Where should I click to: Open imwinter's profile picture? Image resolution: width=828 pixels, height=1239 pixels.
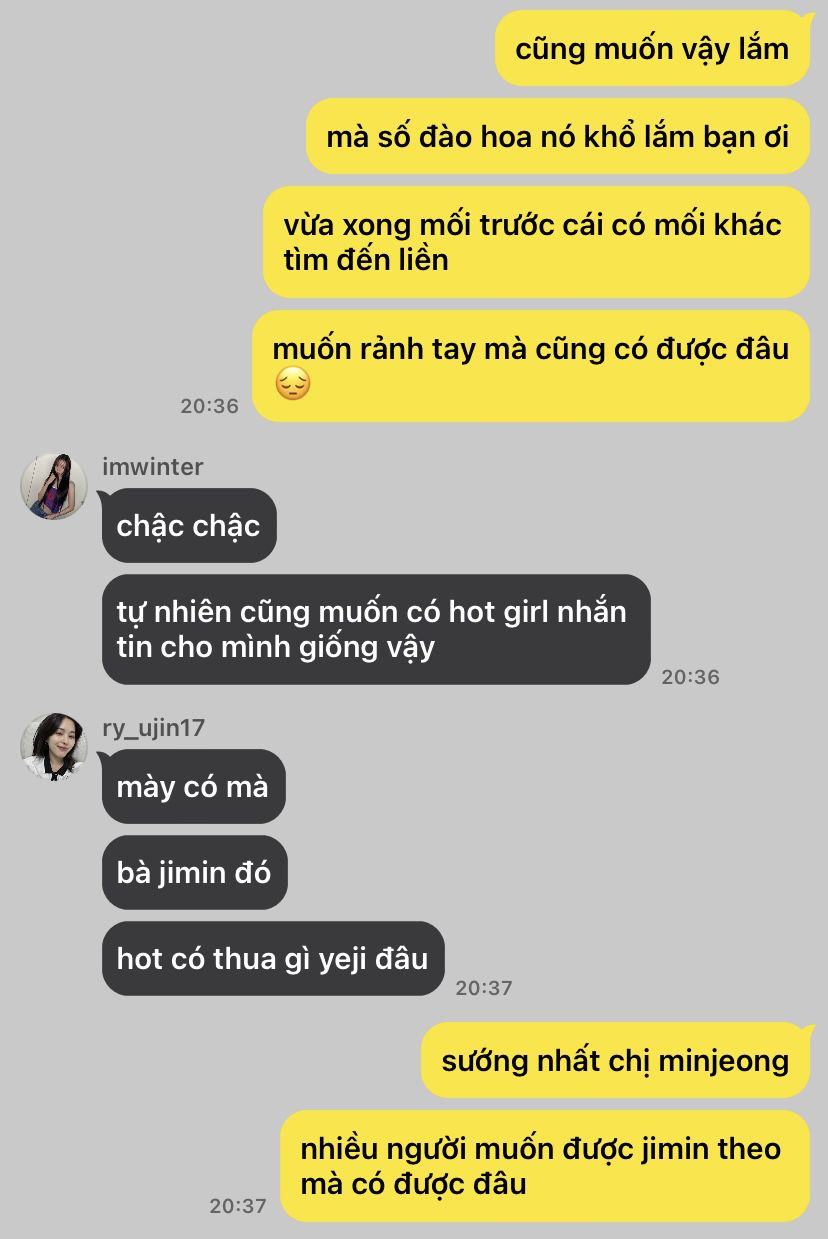[x=54, y=487]
